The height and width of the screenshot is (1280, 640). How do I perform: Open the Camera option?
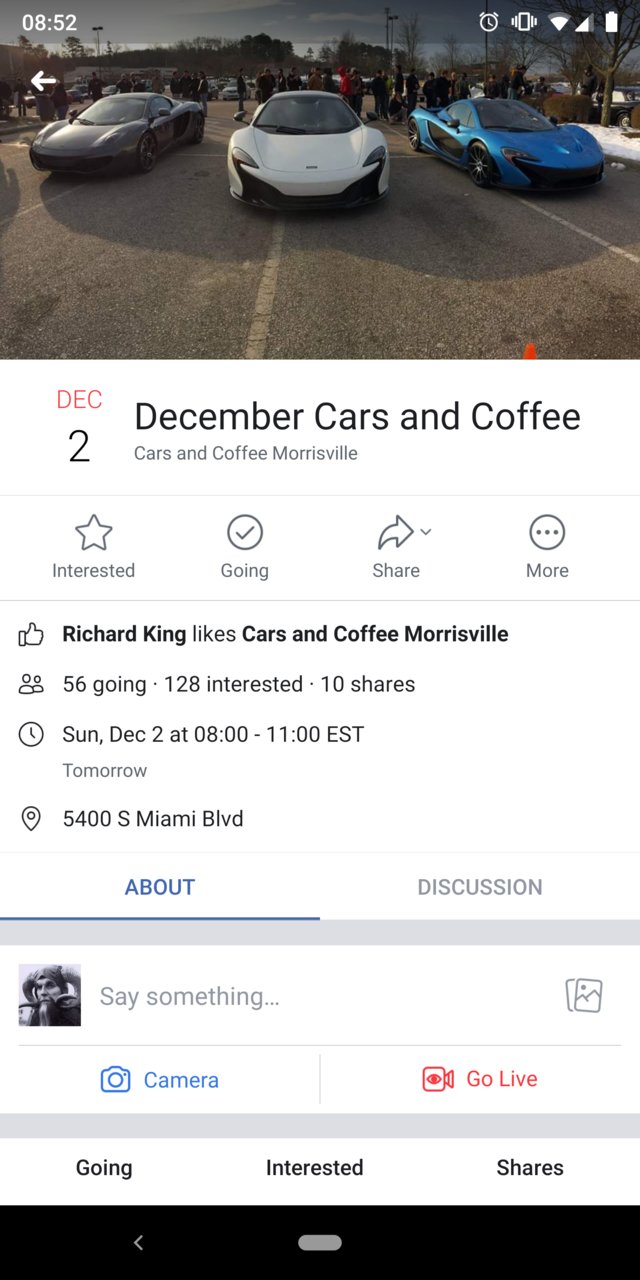[x=160, y=1080]
